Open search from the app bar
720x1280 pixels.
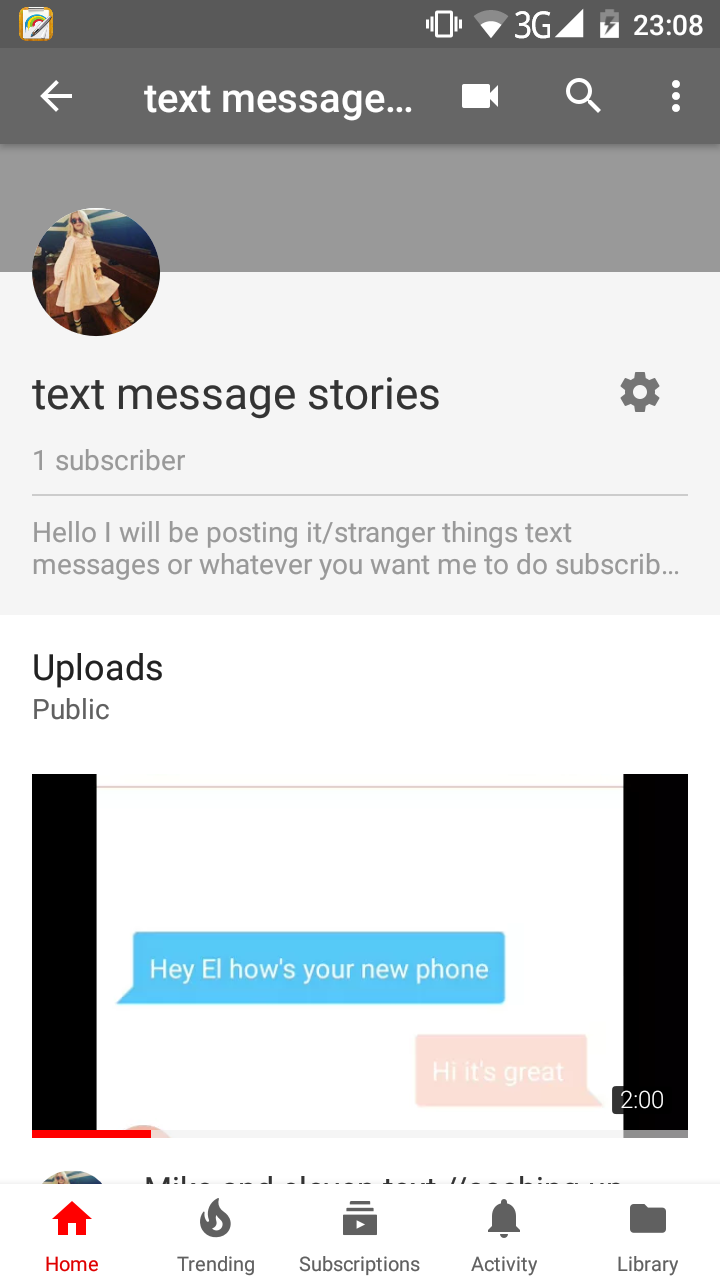[583, 97]
